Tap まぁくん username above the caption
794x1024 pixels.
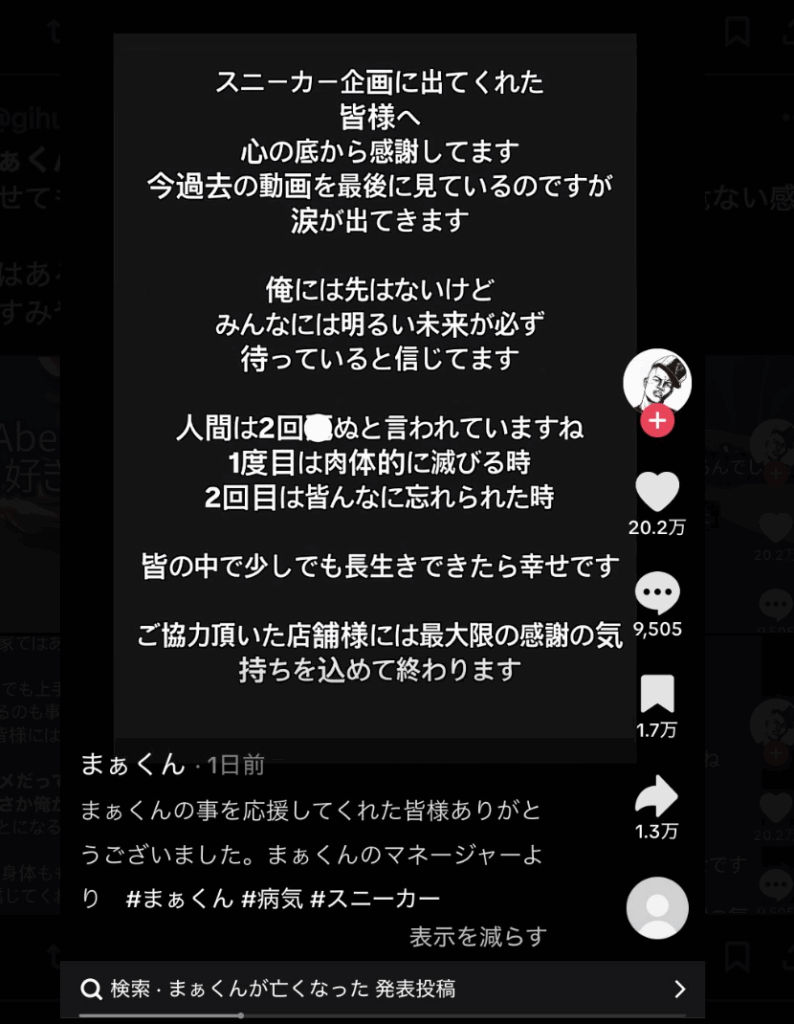(133, 765)
